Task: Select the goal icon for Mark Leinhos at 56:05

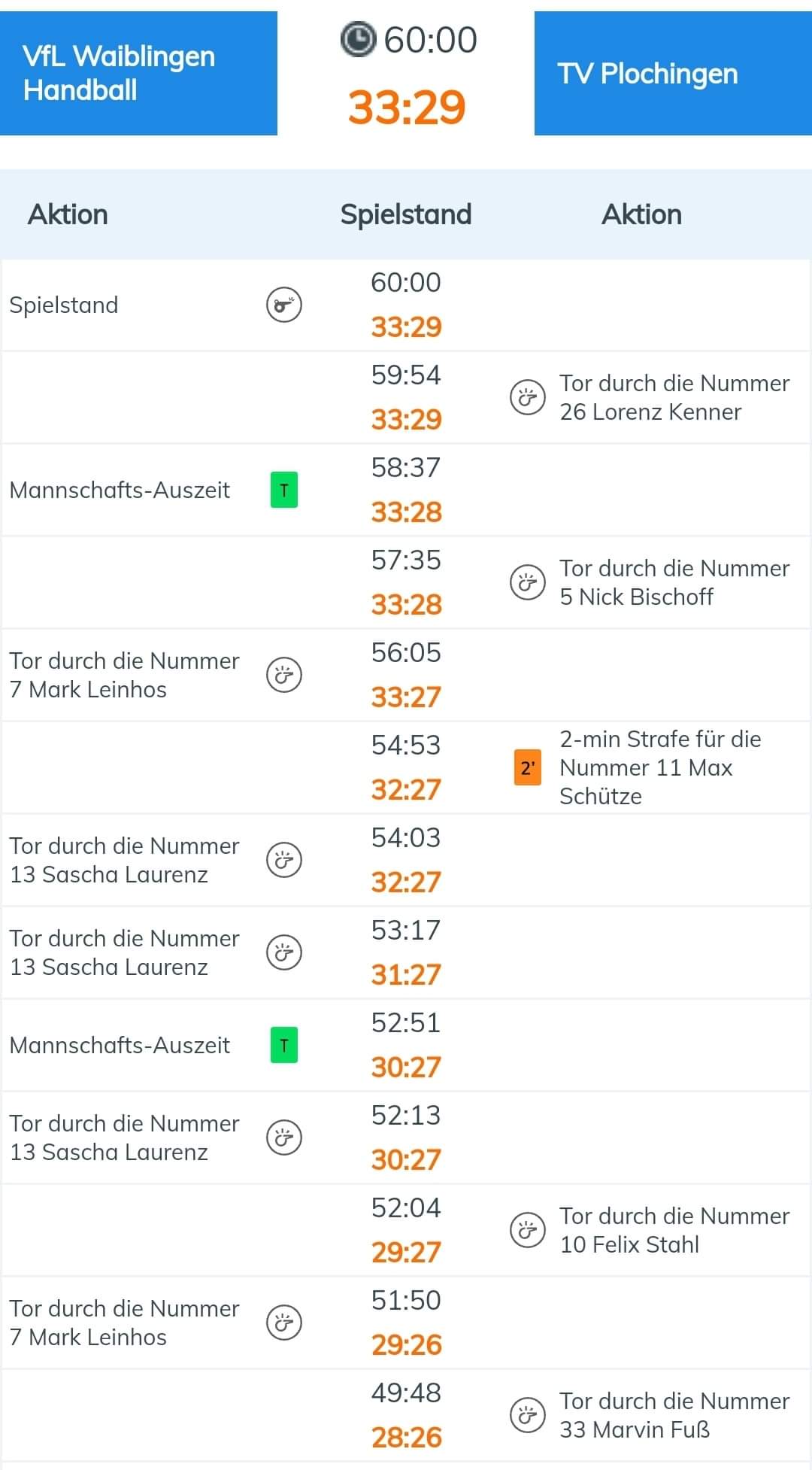Action: [283, 675]
